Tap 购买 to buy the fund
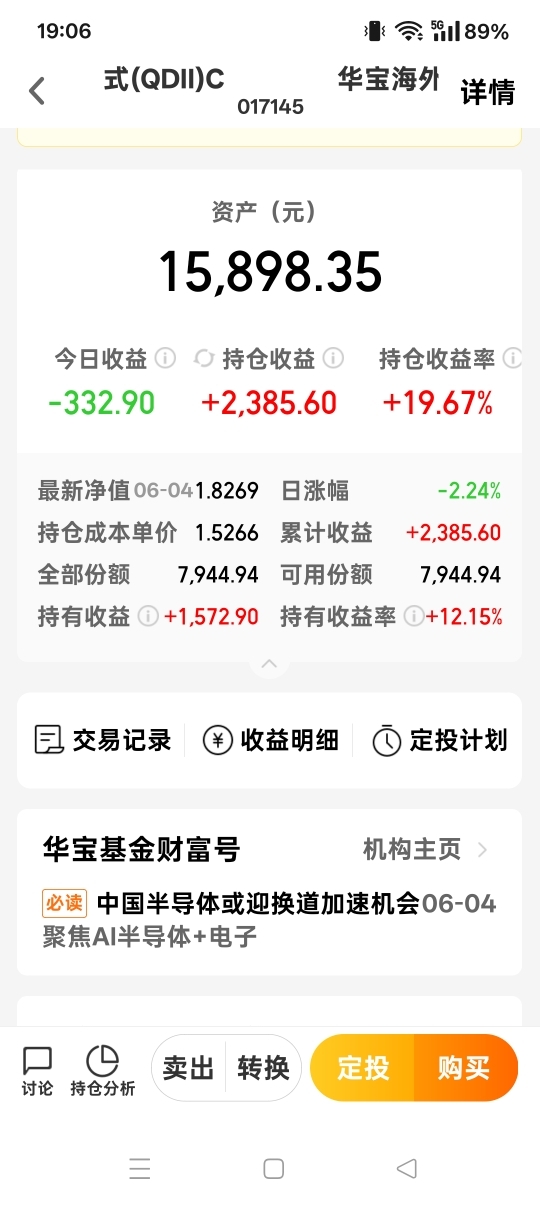 pyautogui.click(x=465, y=1068)
